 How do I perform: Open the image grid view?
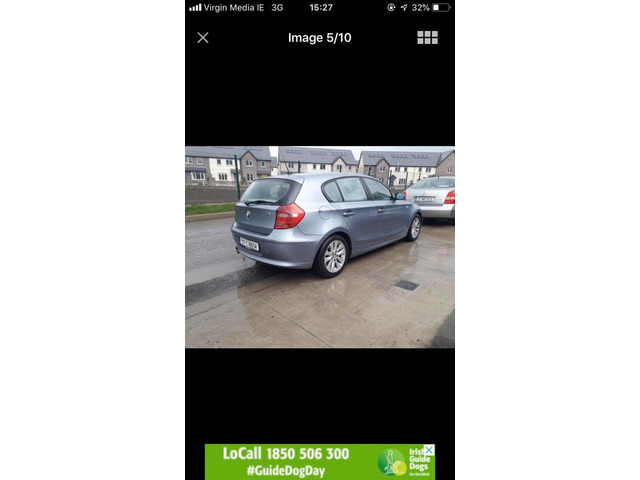(427, 38)
